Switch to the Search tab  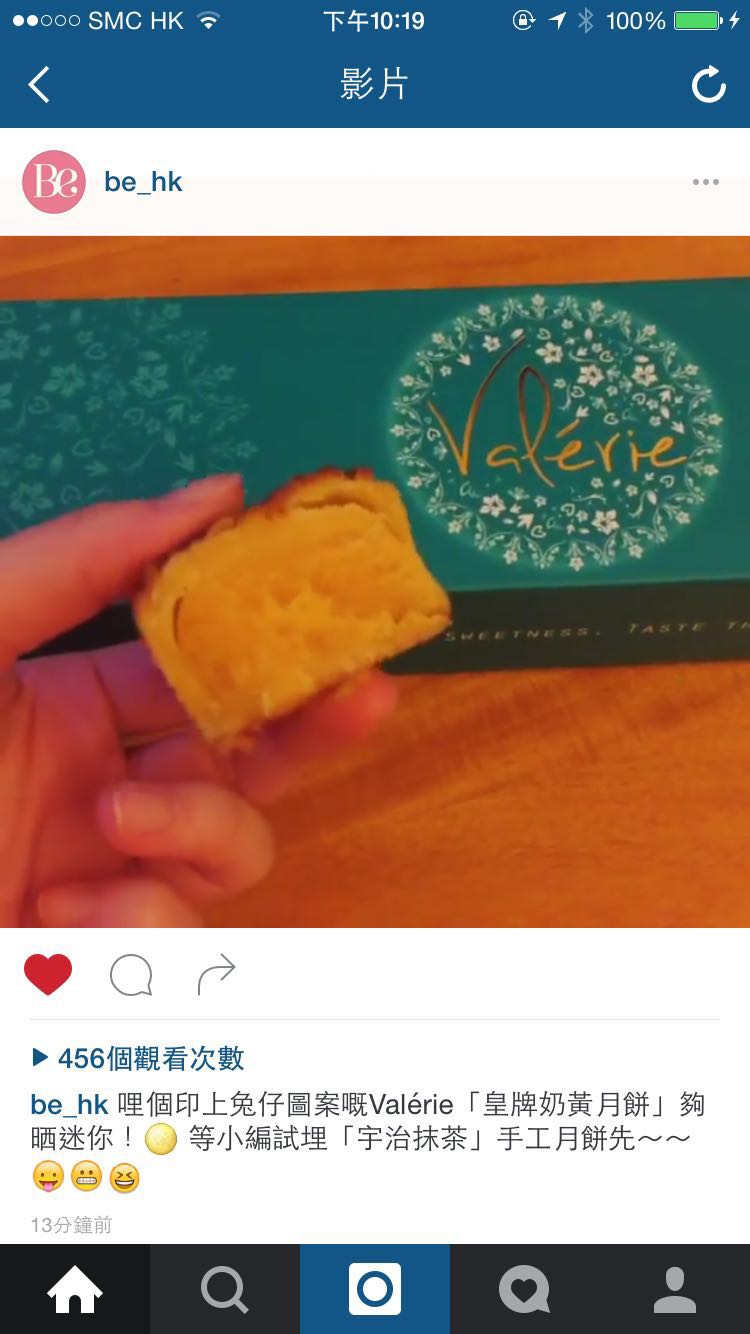click(x=225, y=1289)
